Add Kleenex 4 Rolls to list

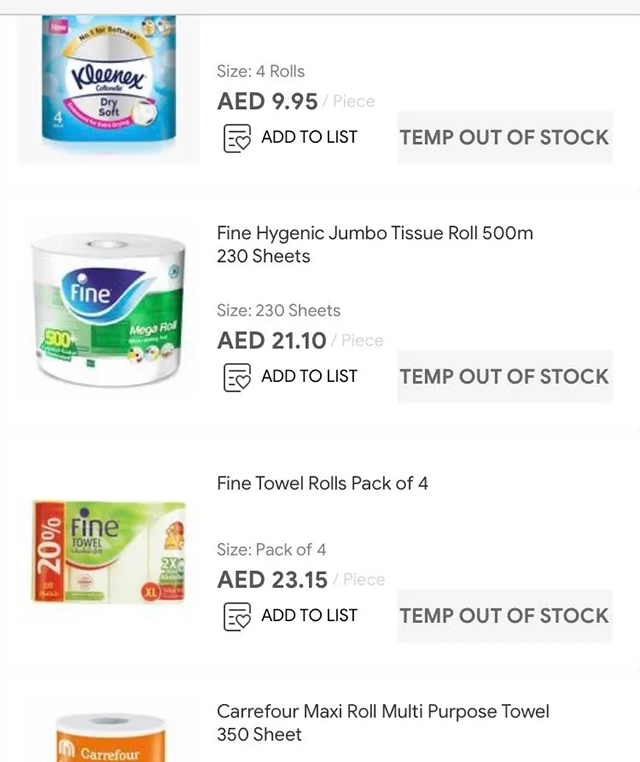(x=290, y=138)
